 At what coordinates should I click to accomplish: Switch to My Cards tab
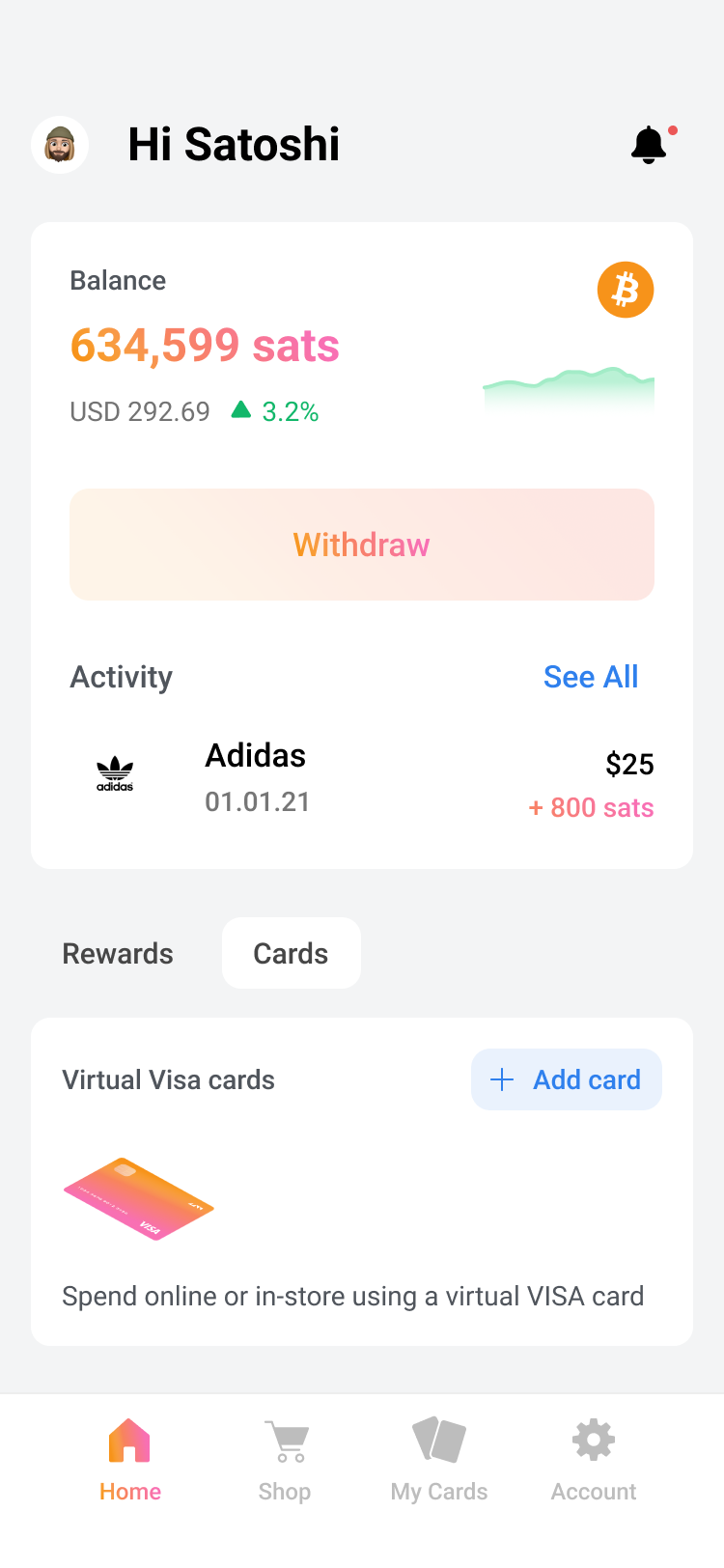pyautogui.click(x=439, y=1460)
